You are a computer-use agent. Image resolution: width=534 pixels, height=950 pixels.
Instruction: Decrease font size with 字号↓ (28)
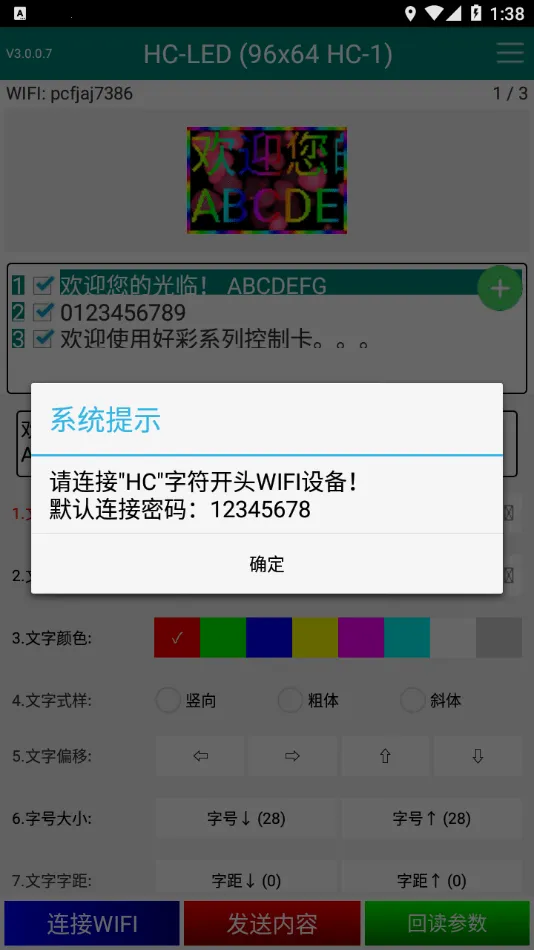[x=246, y=819]
